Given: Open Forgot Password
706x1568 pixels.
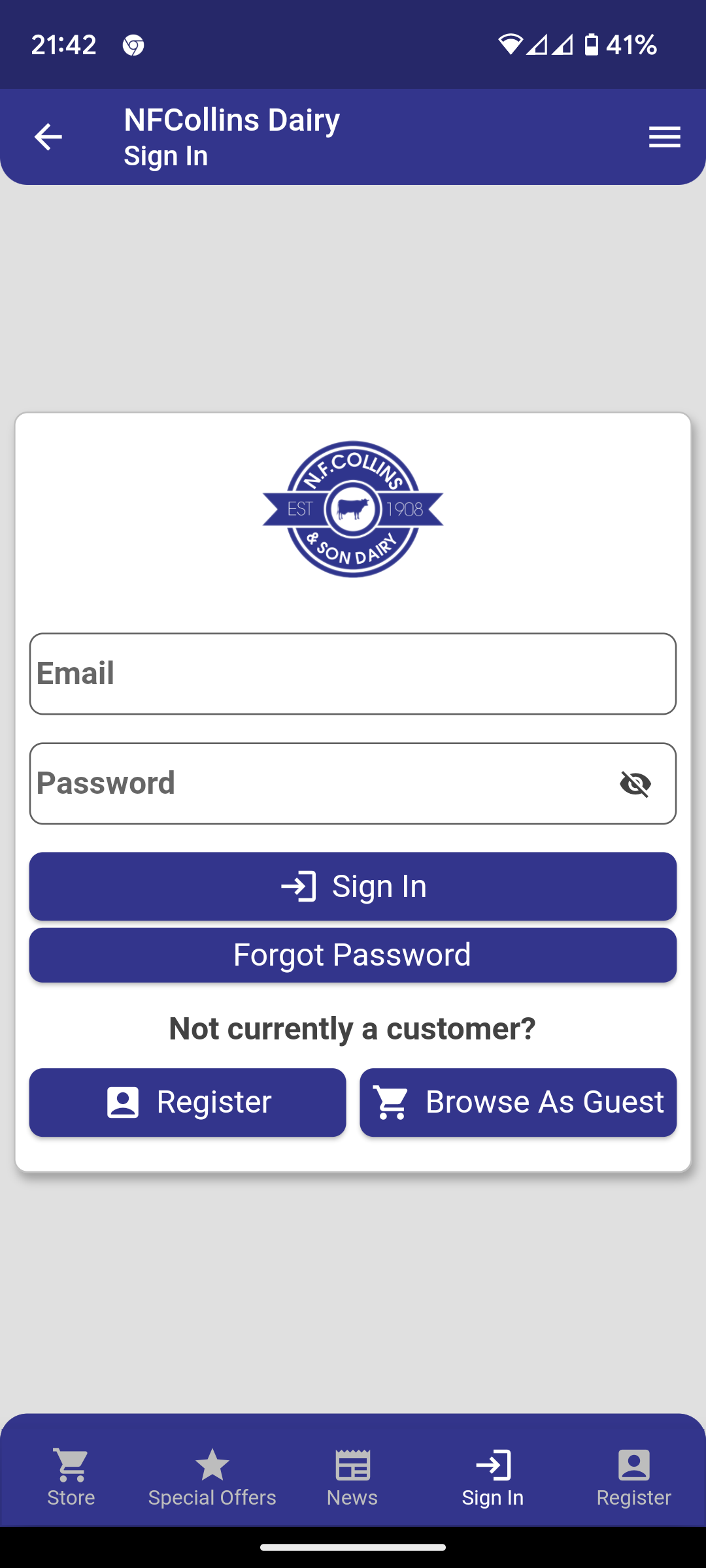Looking at the screenshot, I should tap(353, 955).
